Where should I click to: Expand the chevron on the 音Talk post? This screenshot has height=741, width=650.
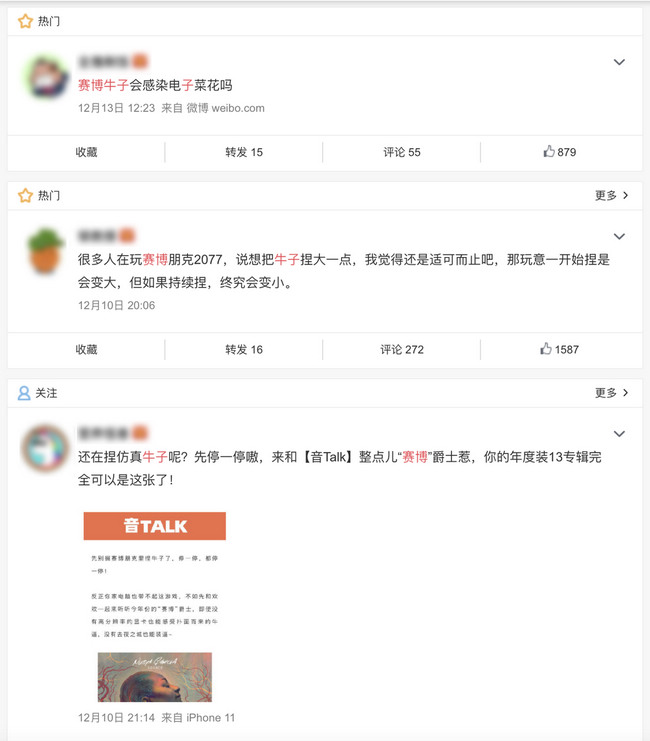619,434
